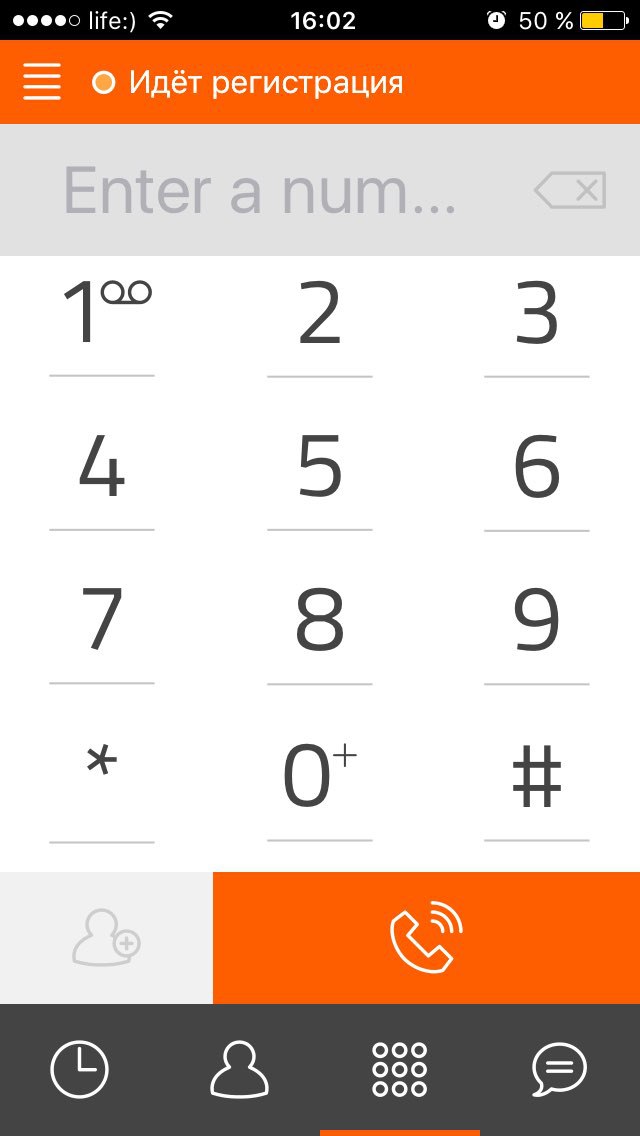
Task: Switch to the contacts tab
Action: tap(240, 1070)
